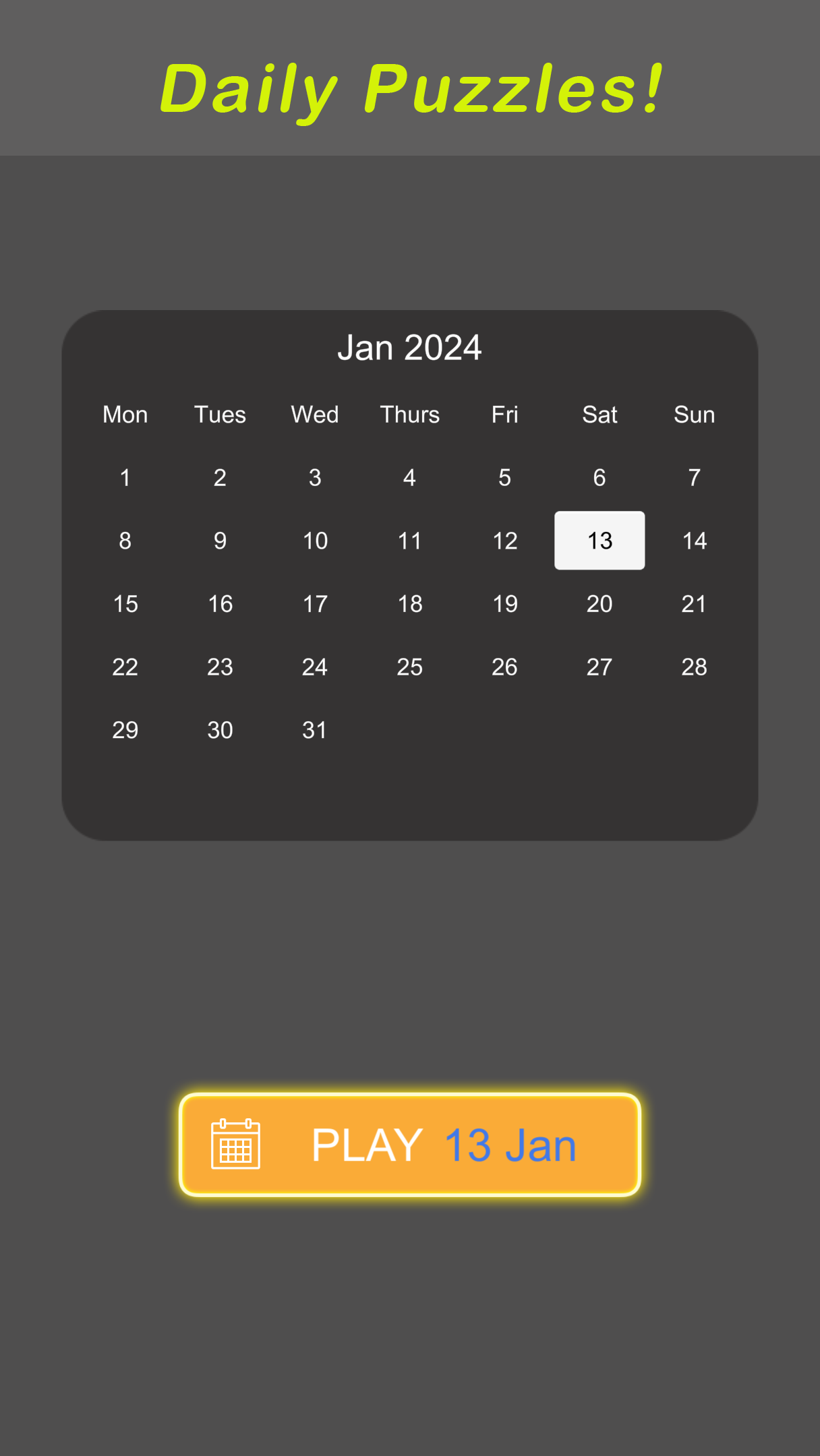Choose day 19 puzzle date

click(504, 604)
